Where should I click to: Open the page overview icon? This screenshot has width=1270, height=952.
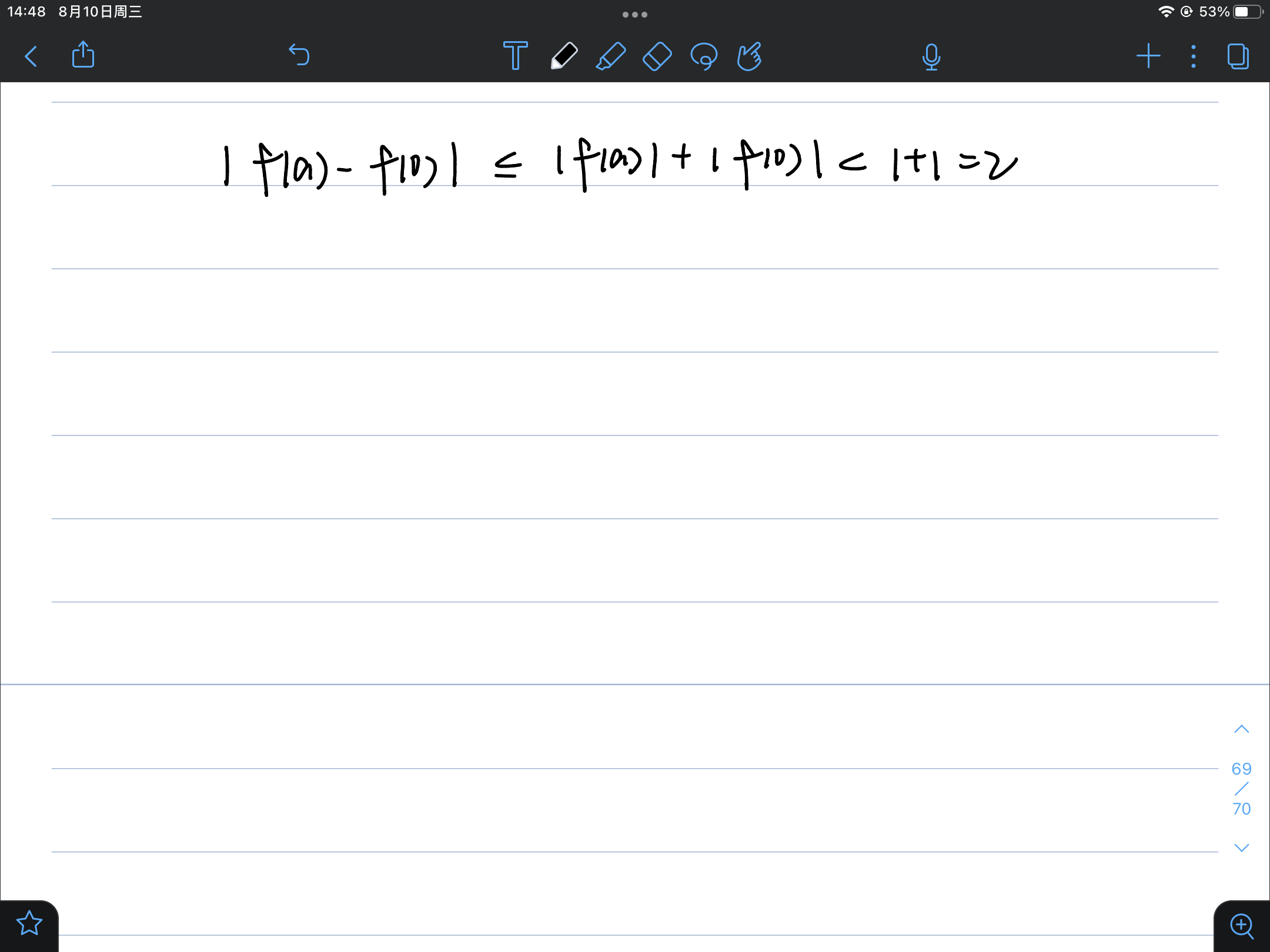pyautogui.click(x=1238, y=56)
